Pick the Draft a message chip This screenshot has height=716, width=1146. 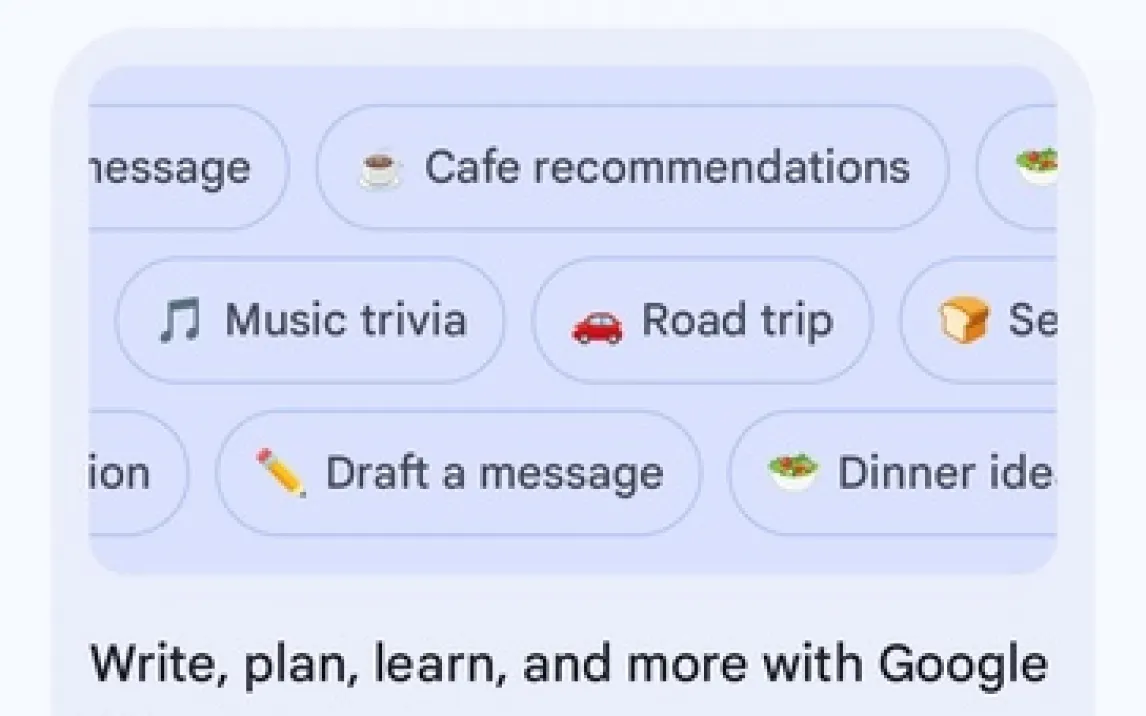[458, 473]
